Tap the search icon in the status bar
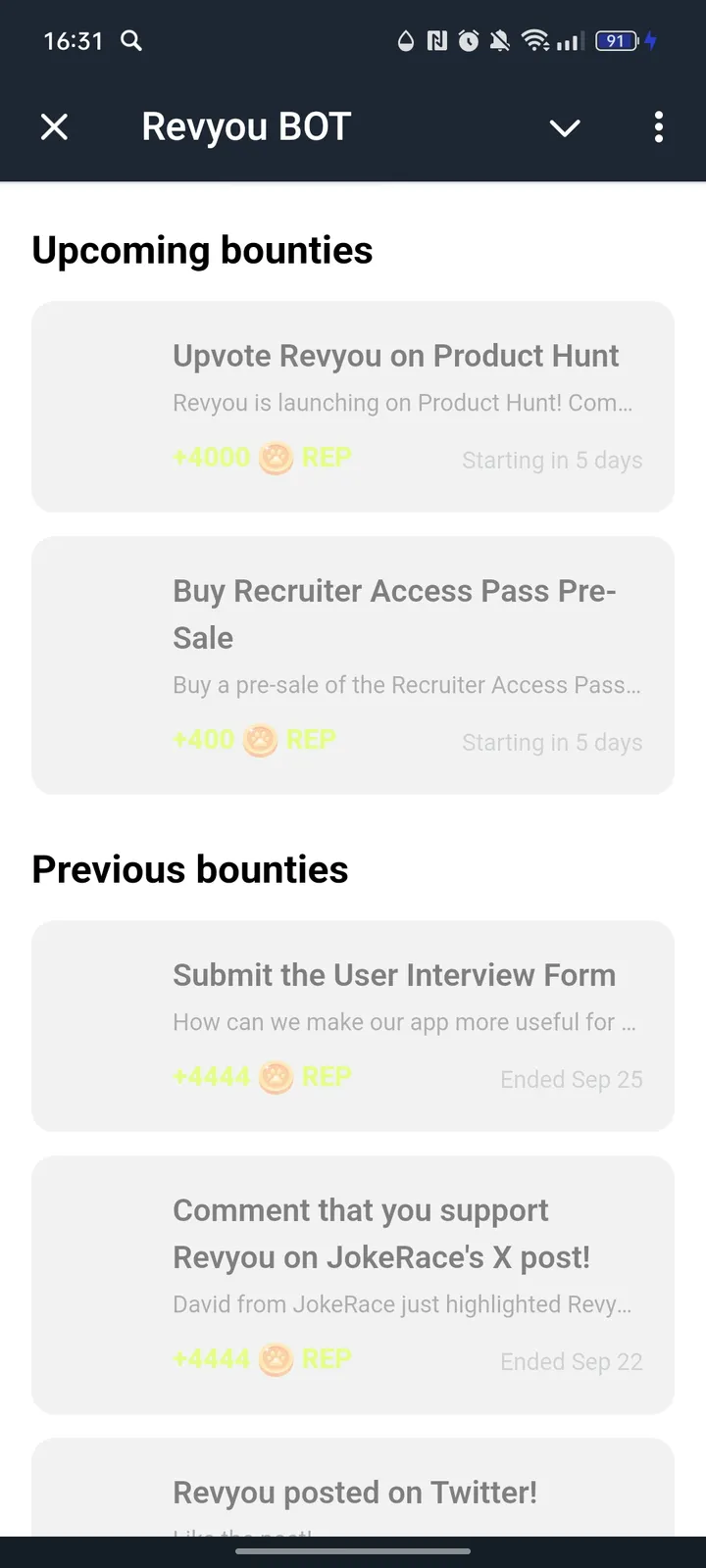 (x=131, y=41)
